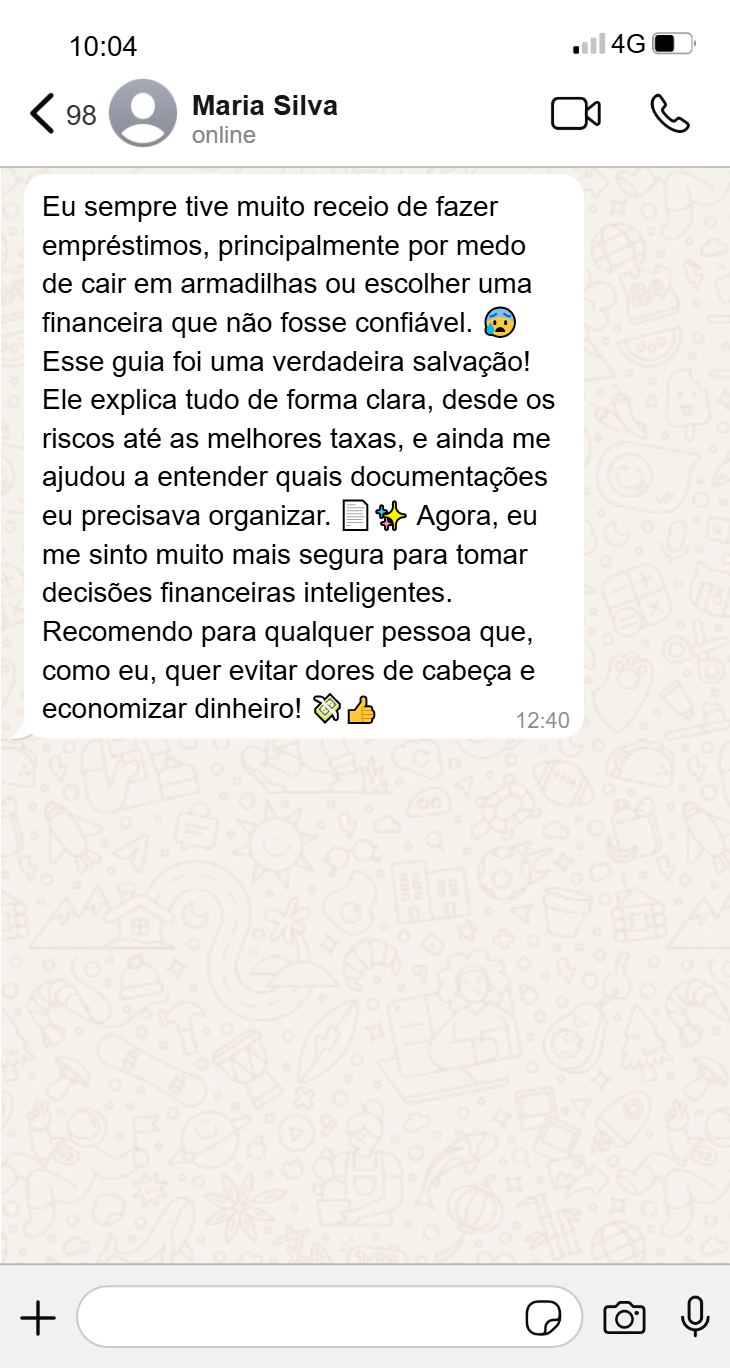This screenshot has height=1368, width=730.
Task: Open the camera to send a photo
Action: (x=624, y=1318)
